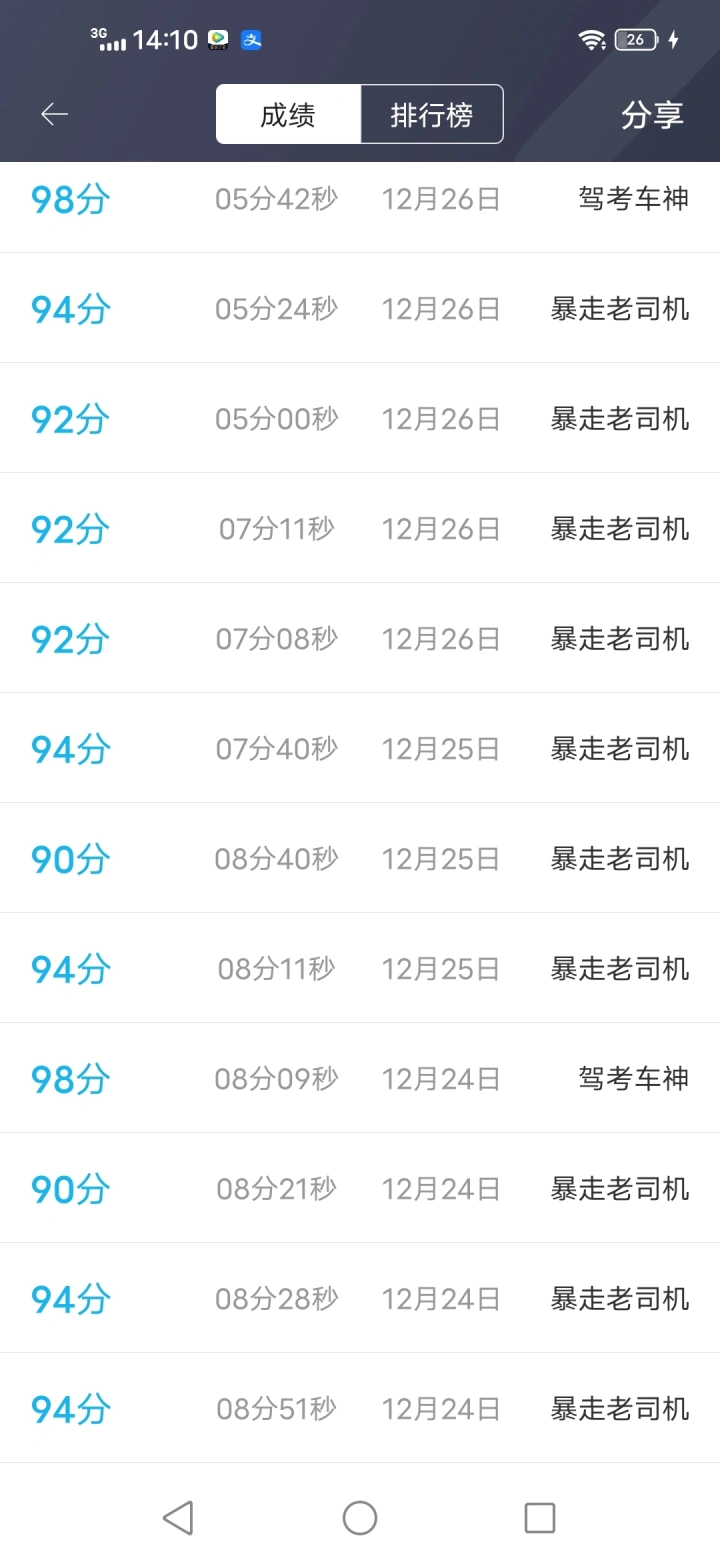
Task: Open the 94分 record timed 05分24秒
Action: 360,308
